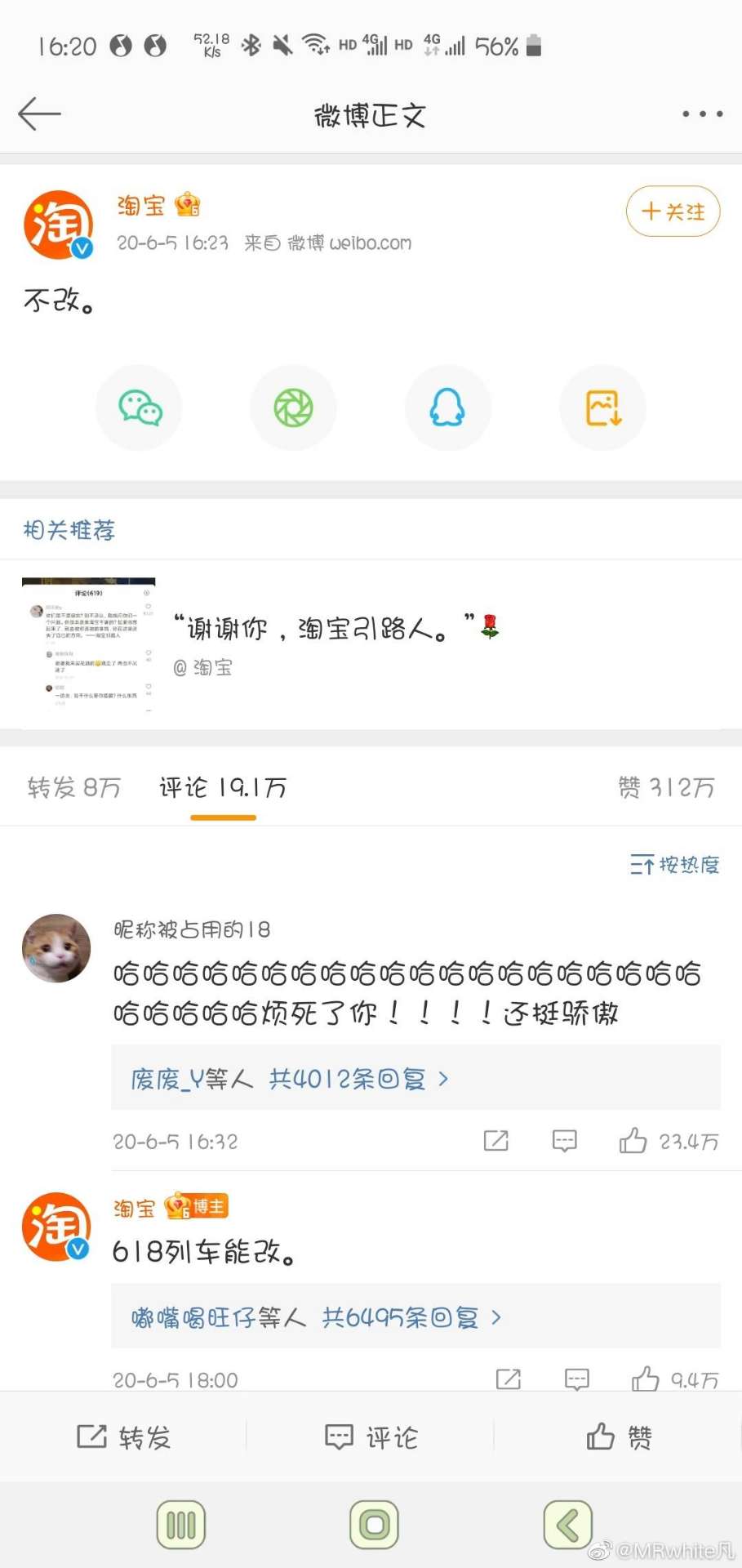742x1568 pixels.
Task: Save the post as an image
Action: point(603,408)
